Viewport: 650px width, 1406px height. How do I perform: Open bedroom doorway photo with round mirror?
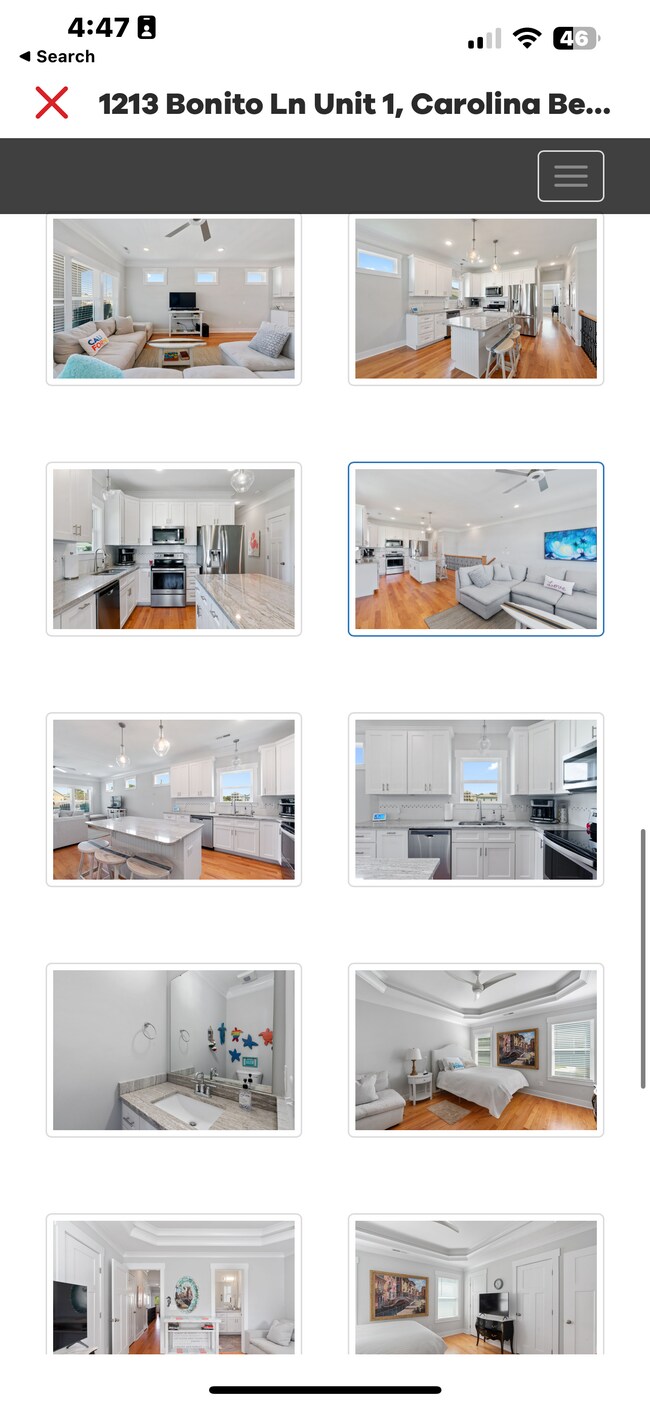(174, 1285)
